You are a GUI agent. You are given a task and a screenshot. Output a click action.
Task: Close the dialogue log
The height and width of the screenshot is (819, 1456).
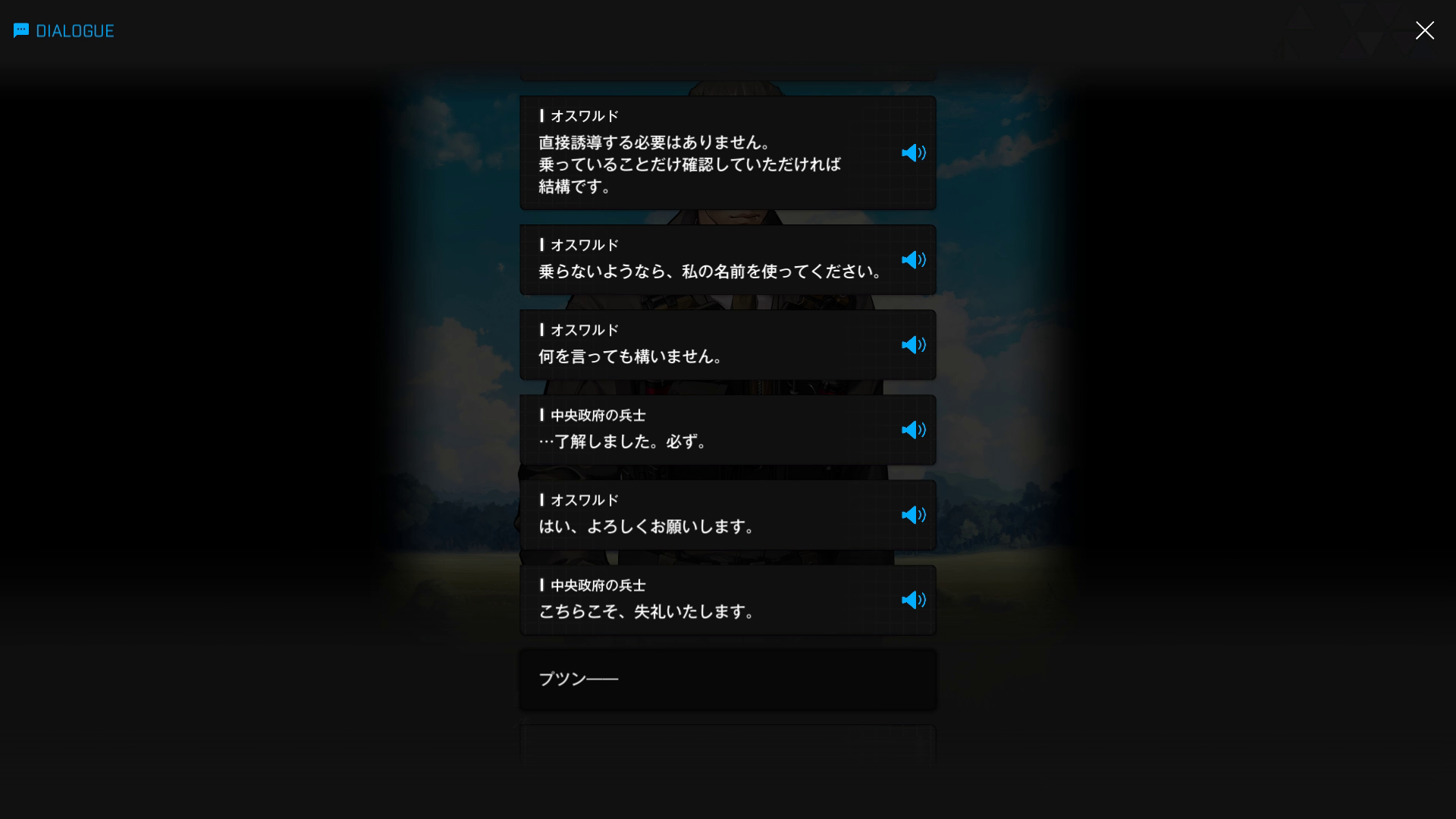pos(1424,30)
